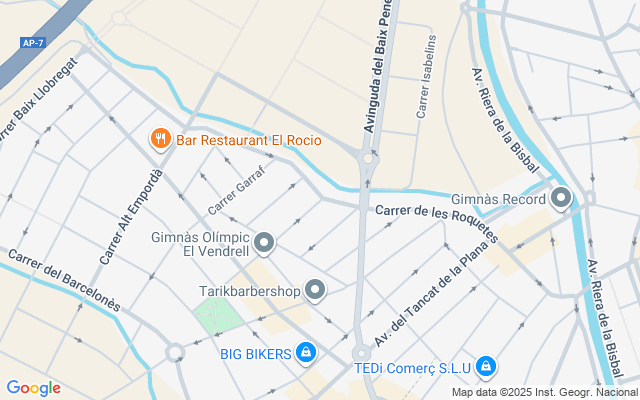The image size is (640, 400).
Task: Select the TEDi Comerç S.L.U marker
Action: point(486,367)
